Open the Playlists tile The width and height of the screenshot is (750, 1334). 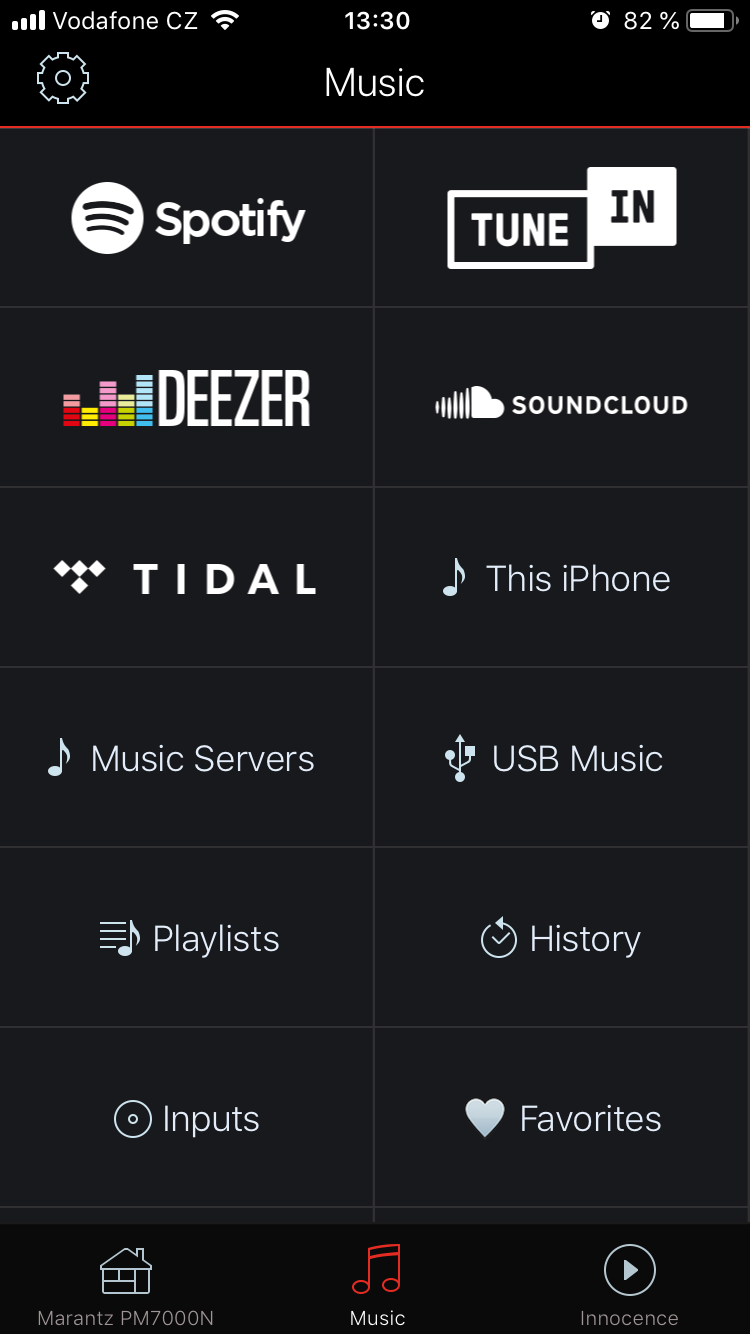(187, 937)
